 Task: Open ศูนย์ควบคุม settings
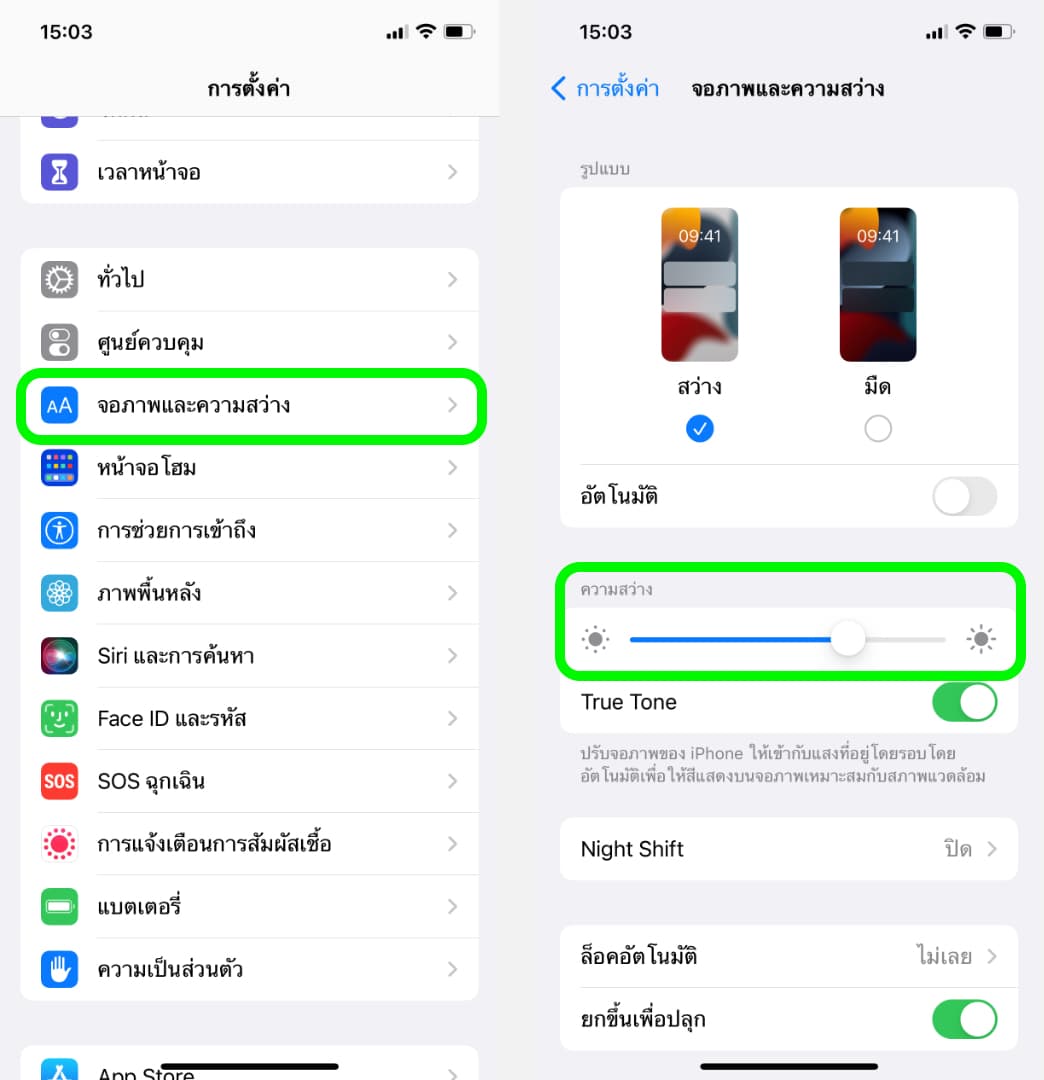(x=249, y=342)
